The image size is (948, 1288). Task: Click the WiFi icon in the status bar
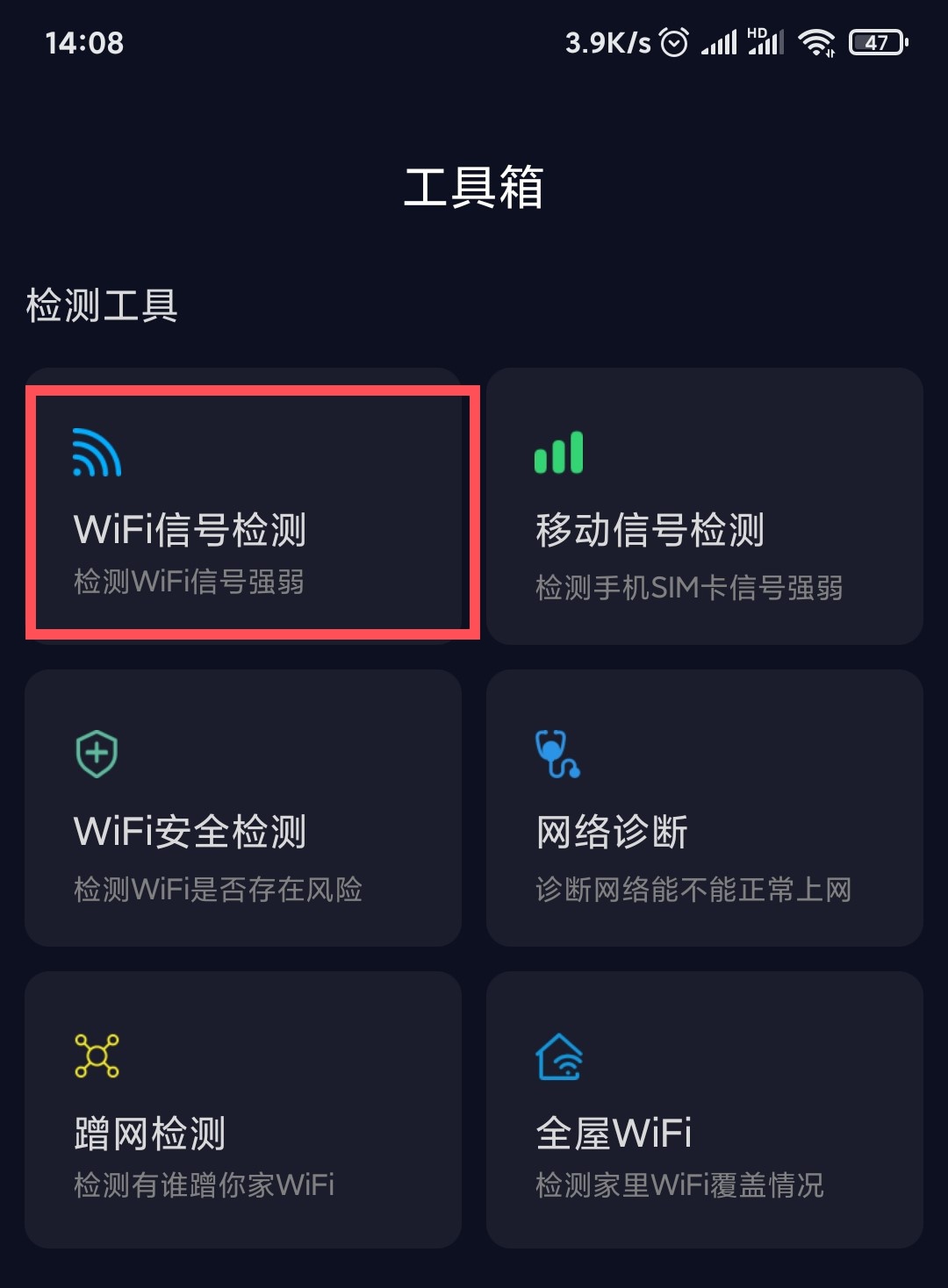coord(818,41)
